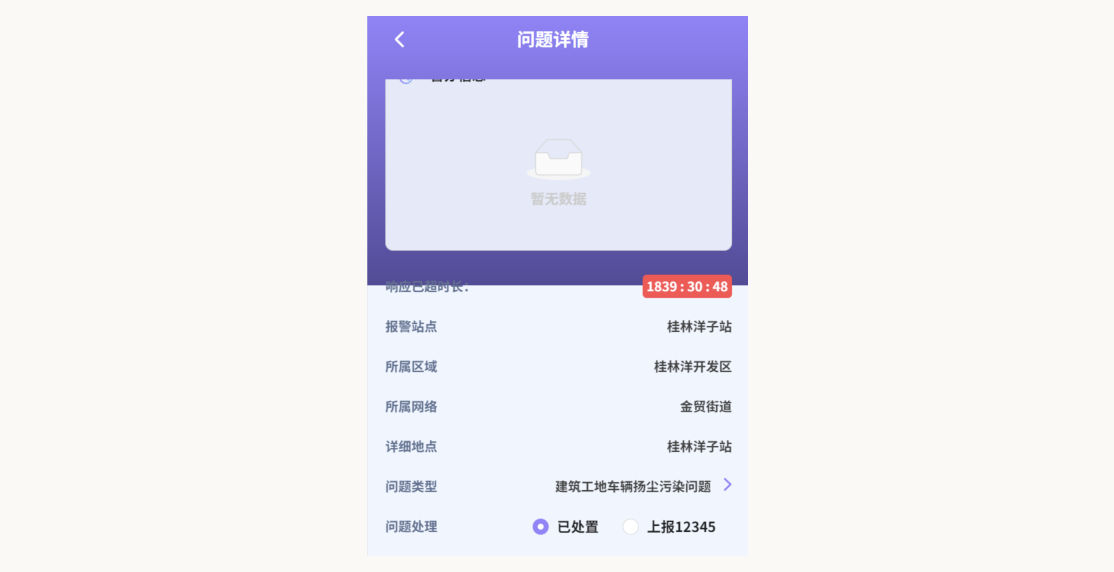The width and height of the screenshot is (1114, 572).
Task: Go back from 问题详情 page
Action: (x=399, y=40)
